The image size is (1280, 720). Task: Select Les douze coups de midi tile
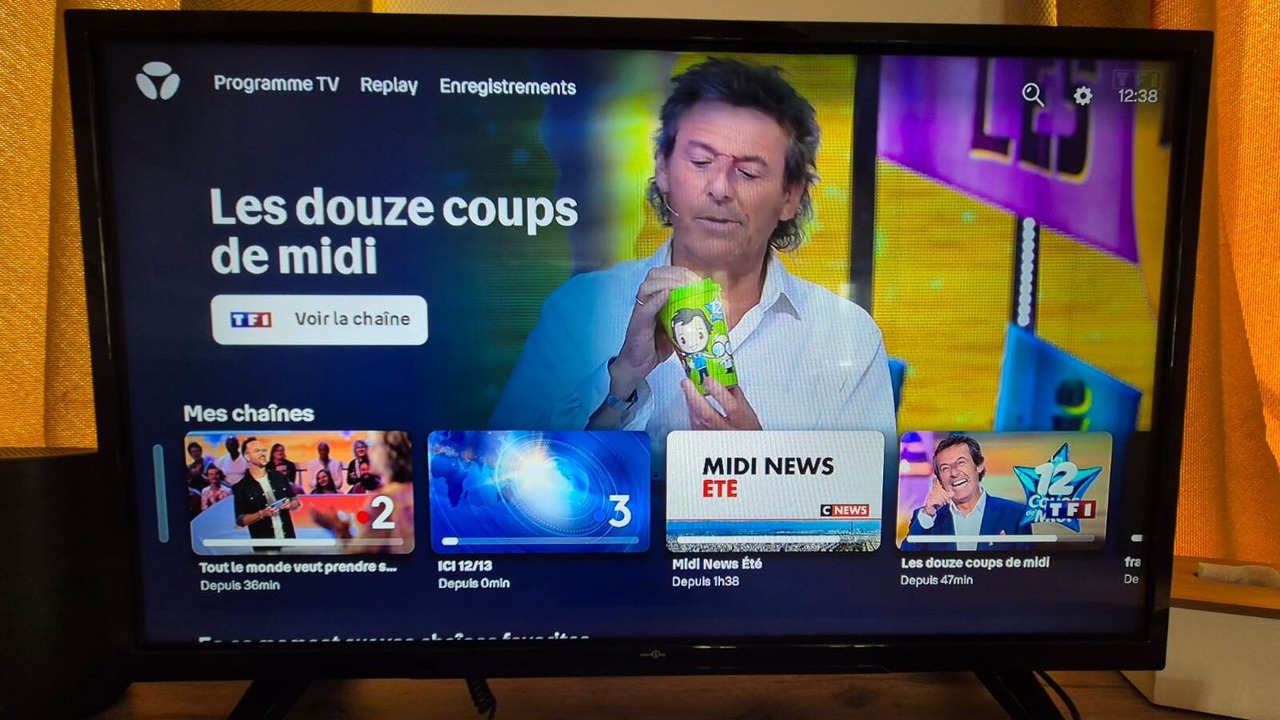(1003, 491)
